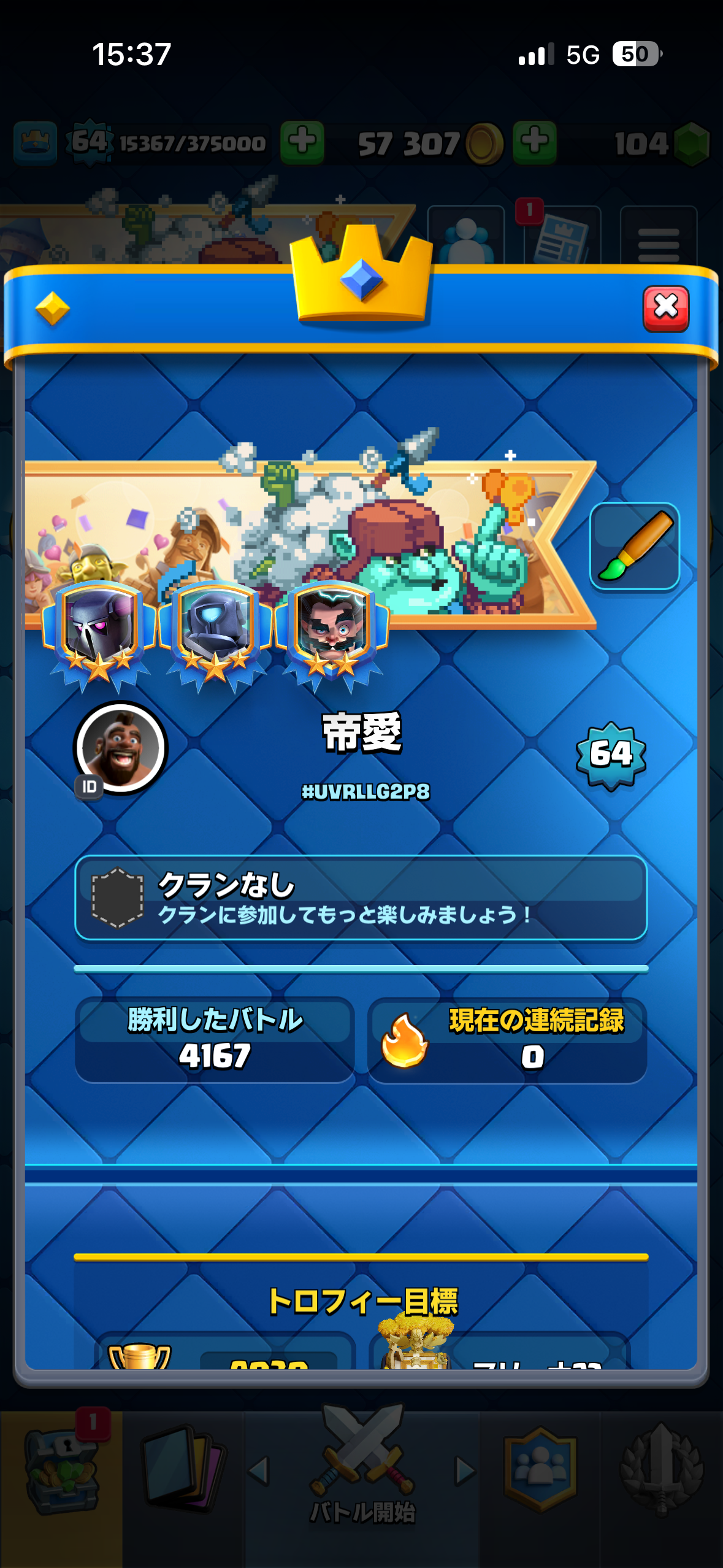723x1568 pixels.
Task: Open the 現在の連続記録 streak card
Action: (508, 1040)
